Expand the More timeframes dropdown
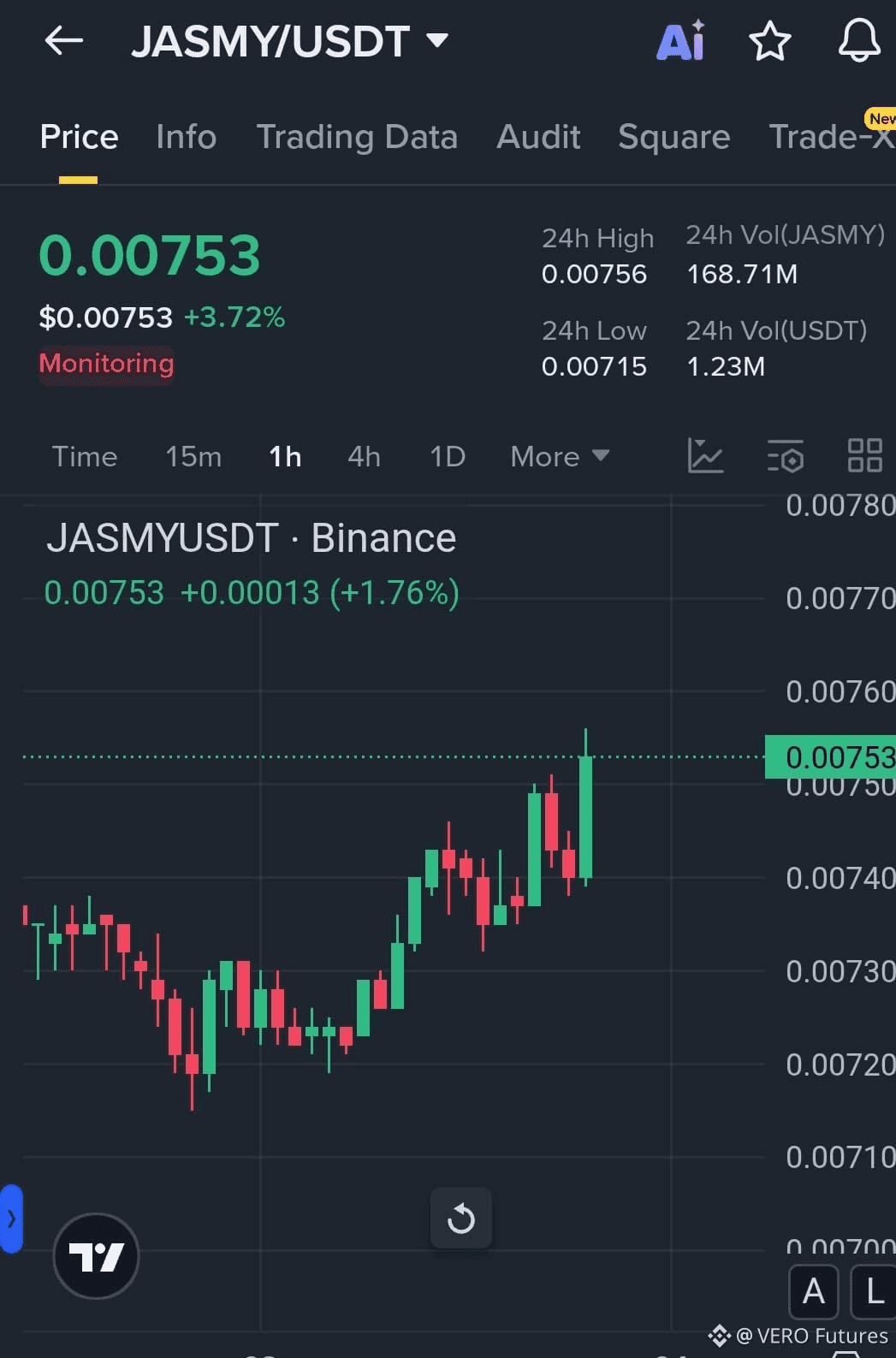The width and height of the screenshot is (896, 1358). (x=557, y=456)
